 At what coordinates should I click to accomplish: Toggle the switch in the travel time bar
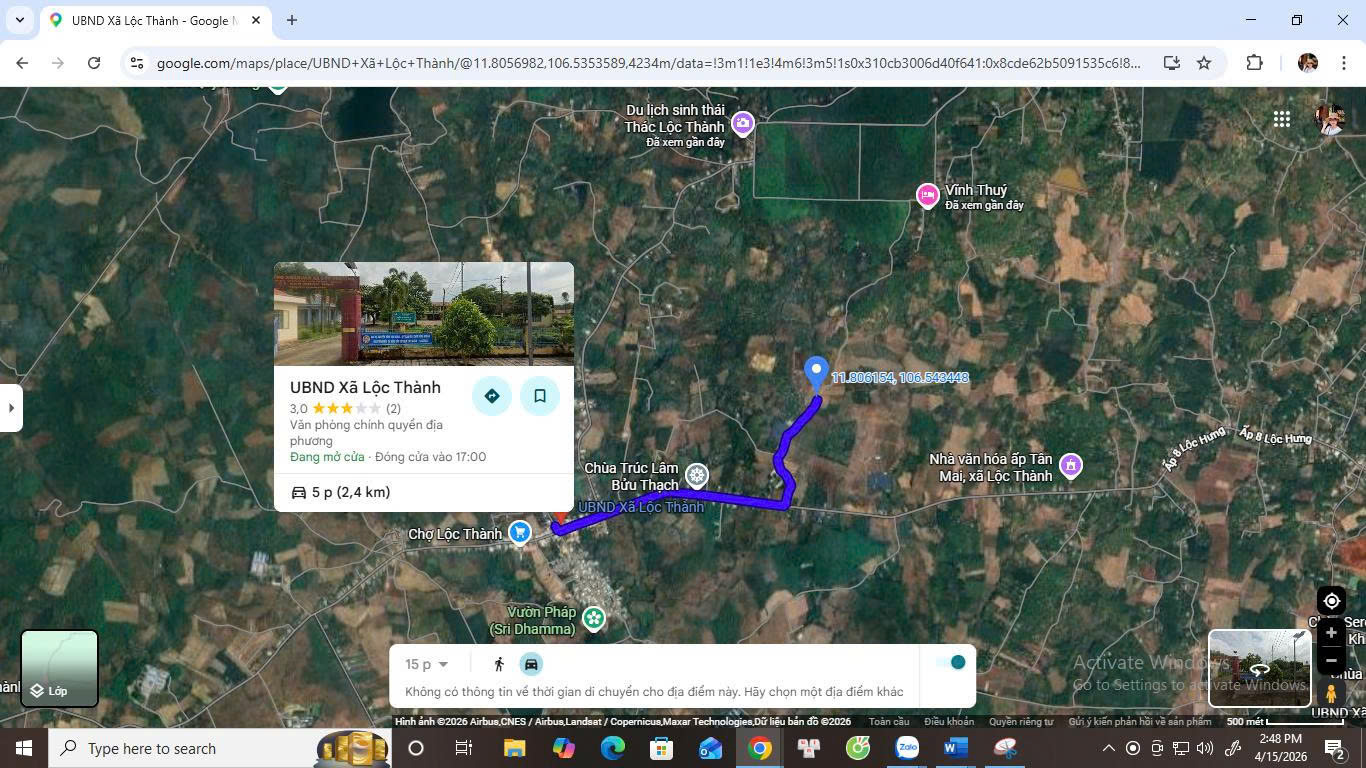pos(951,662)
